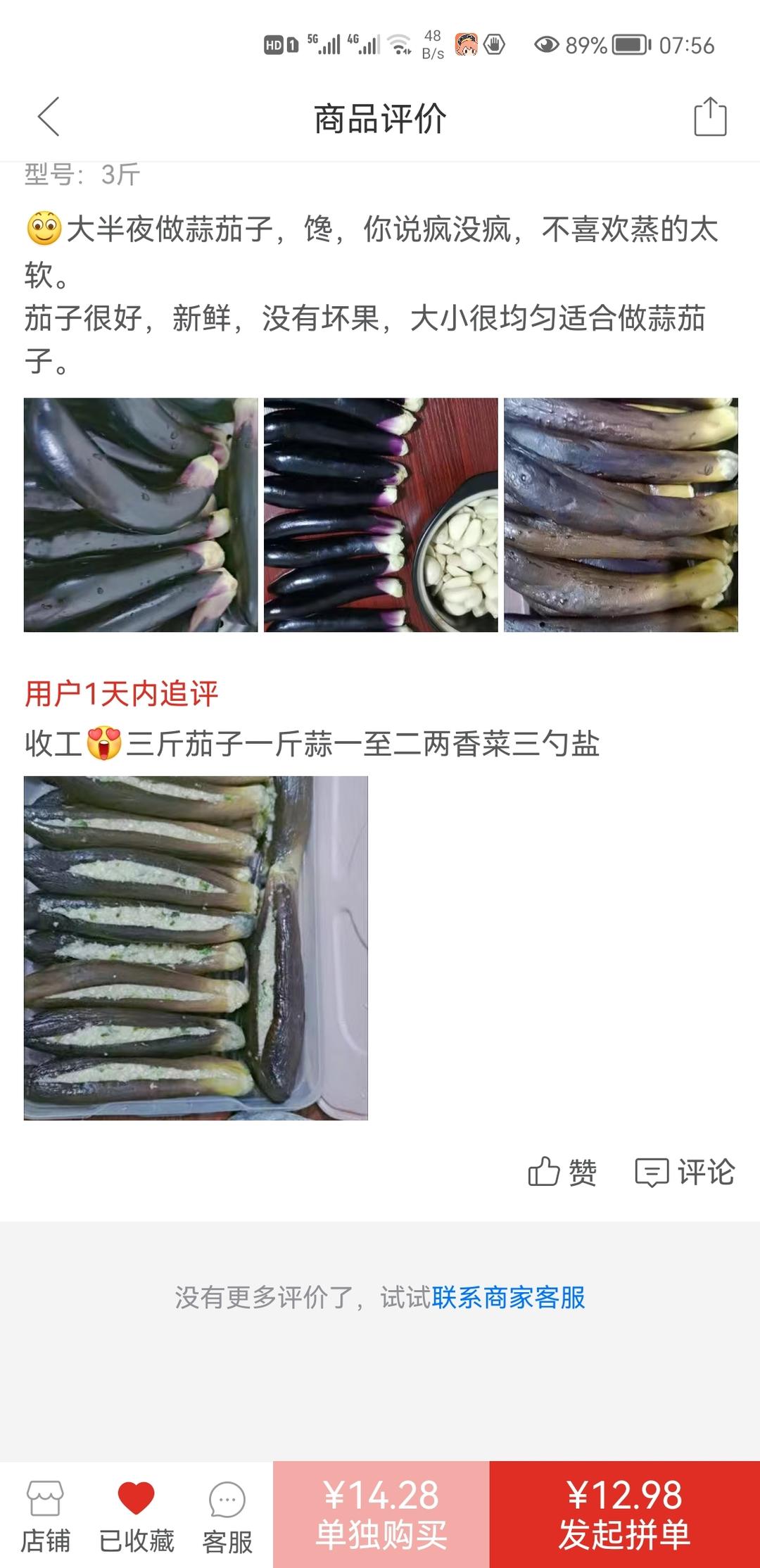
Task: Open the first eggplant review photo
Action: (x=141, y=515)
